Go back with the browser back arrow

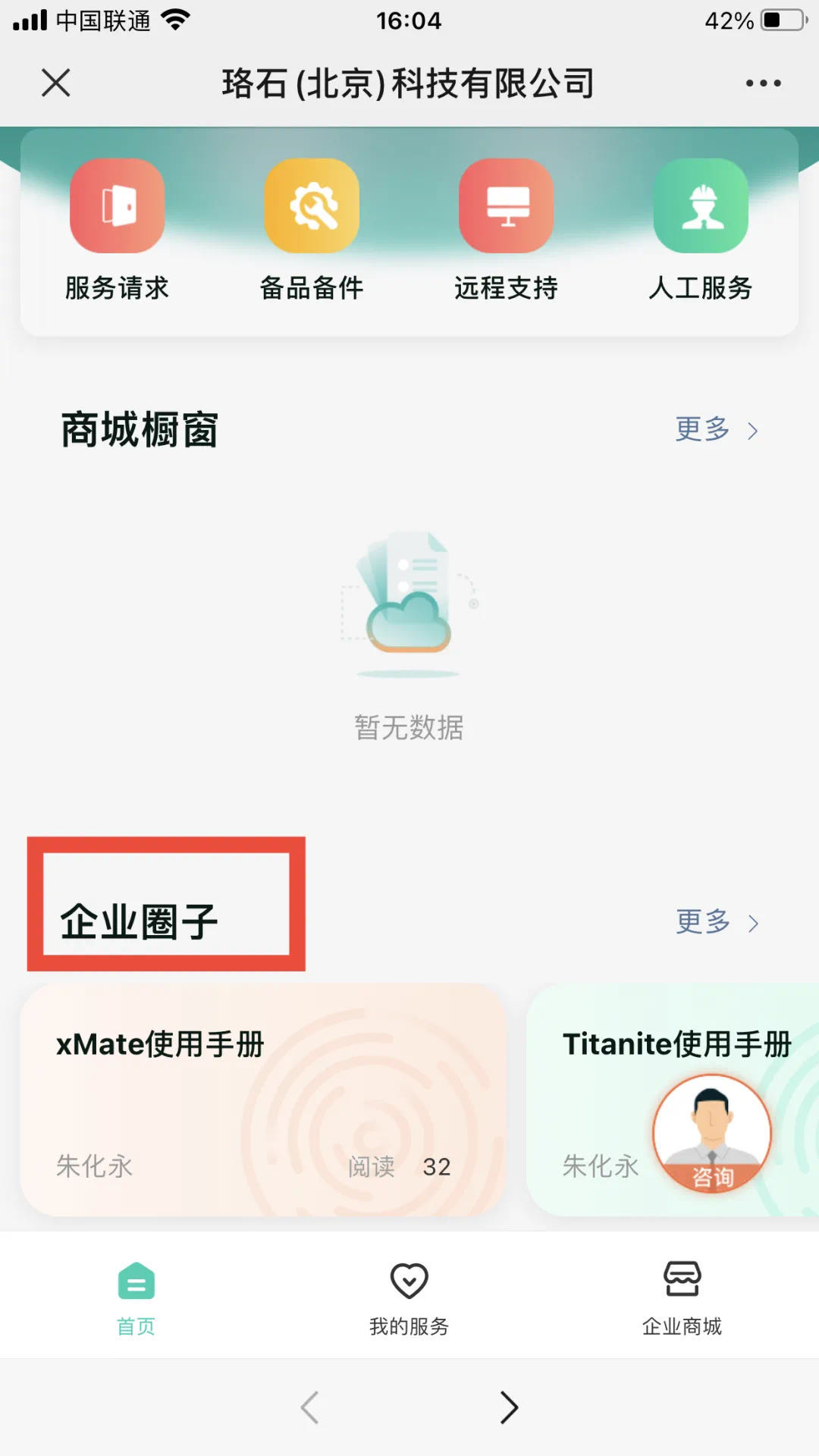[x=309, y=1407]
